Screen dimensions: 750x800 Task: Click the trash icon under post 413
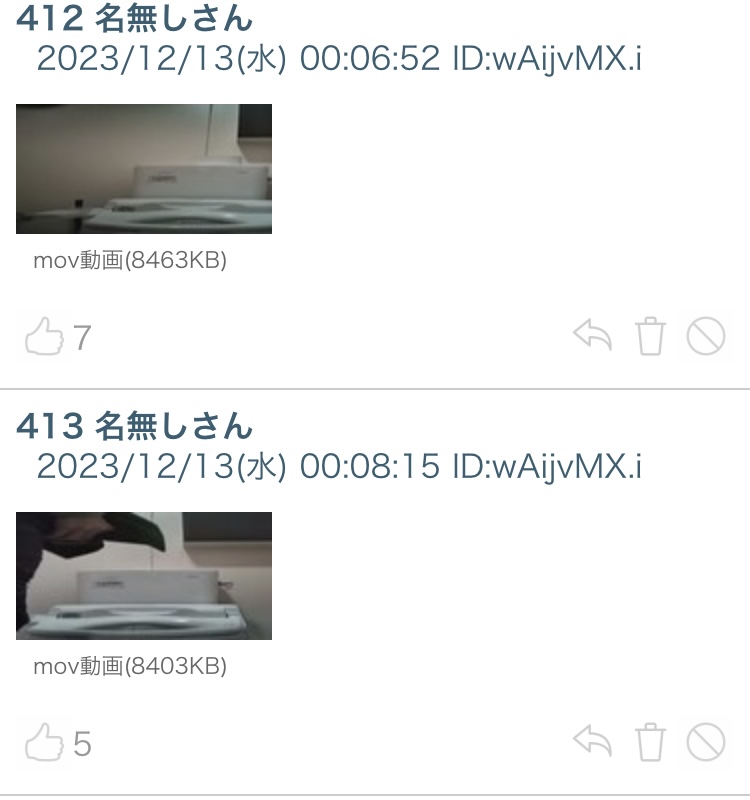(651, 744)
